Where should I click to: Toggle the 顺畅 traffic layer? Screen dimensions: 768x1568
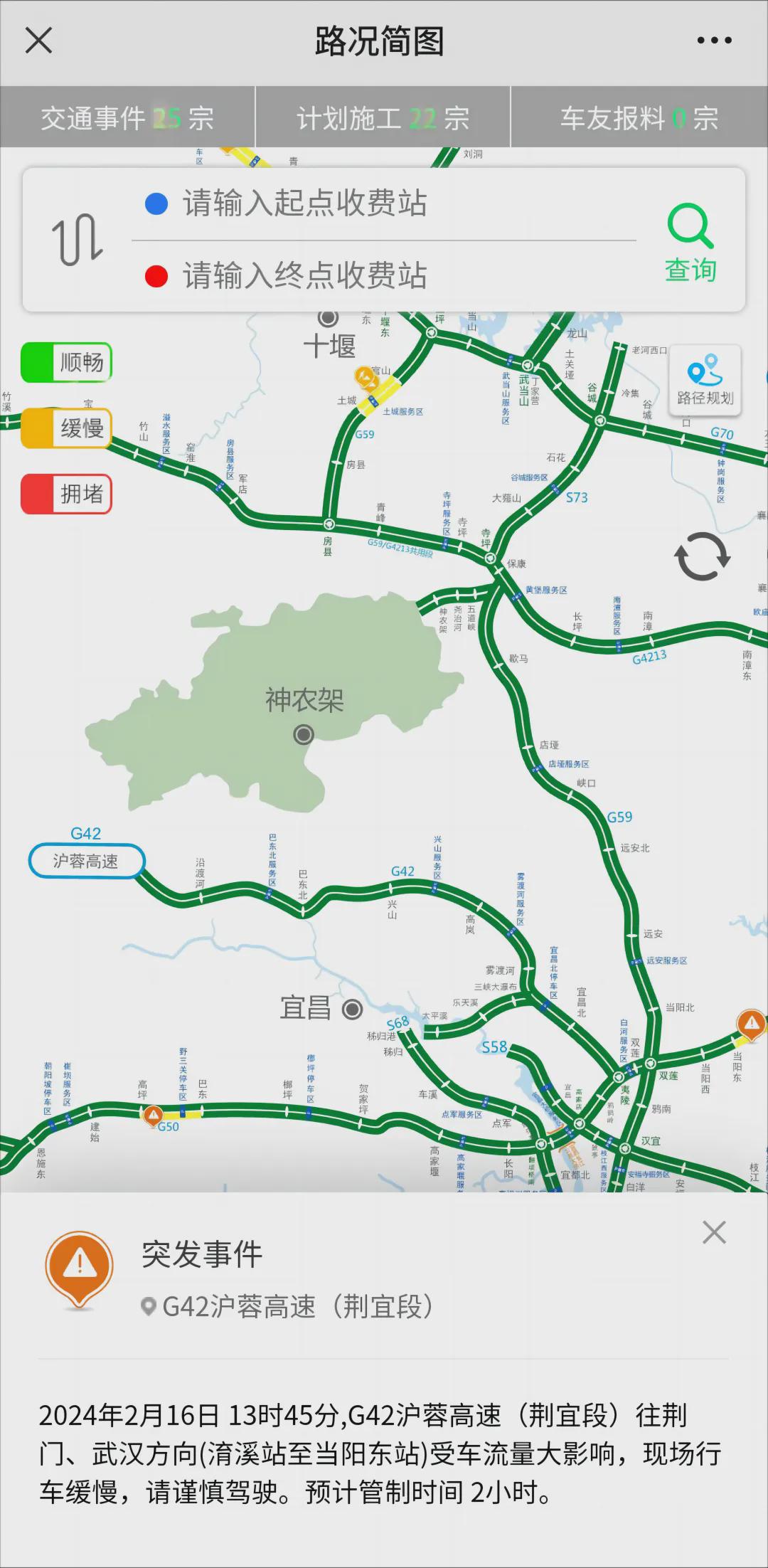point(67,362)
